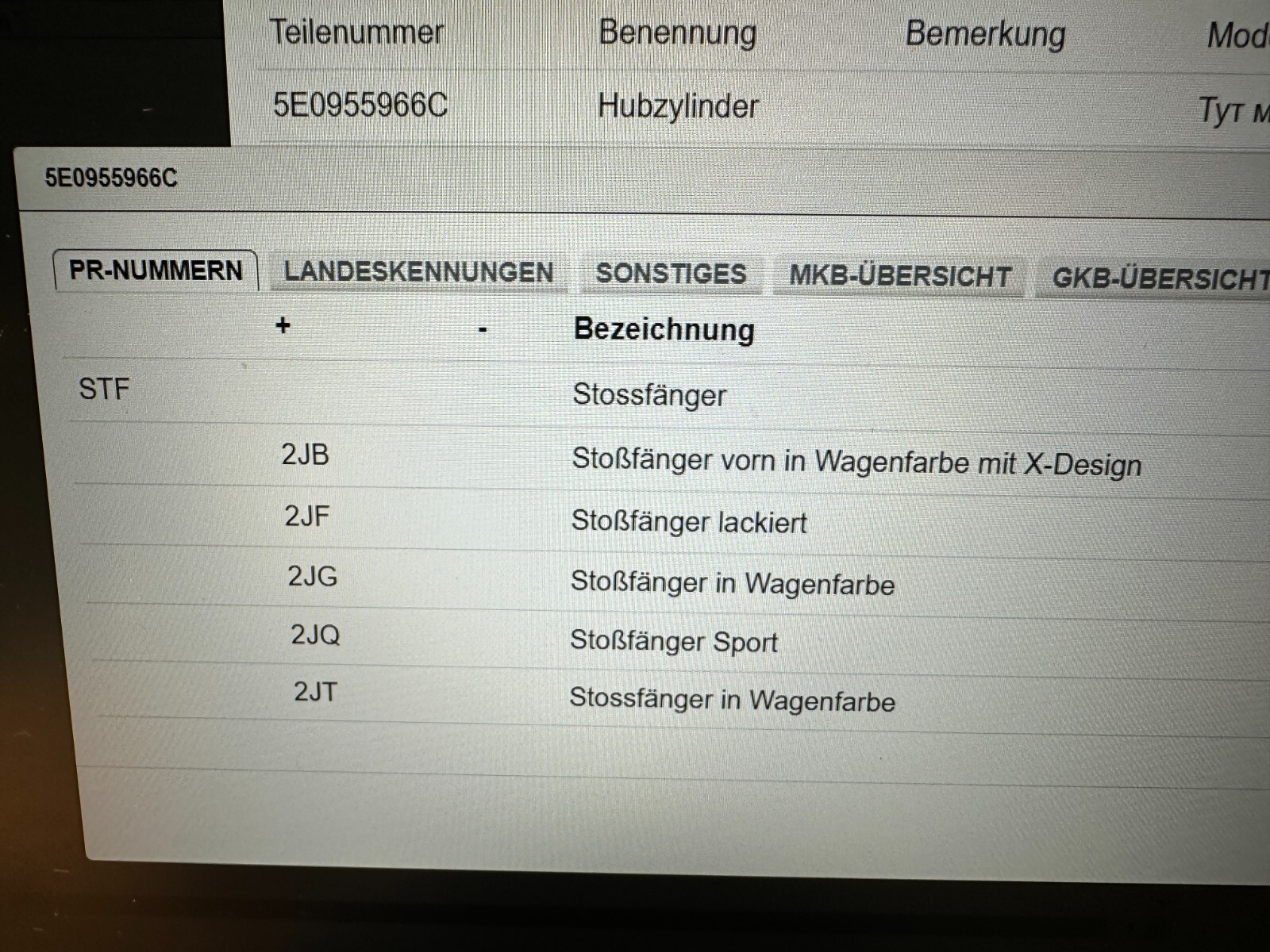Switch to the LANDESKENNUNGEN tab
The width and height of the screenshot is (1270, 952).
418,272
